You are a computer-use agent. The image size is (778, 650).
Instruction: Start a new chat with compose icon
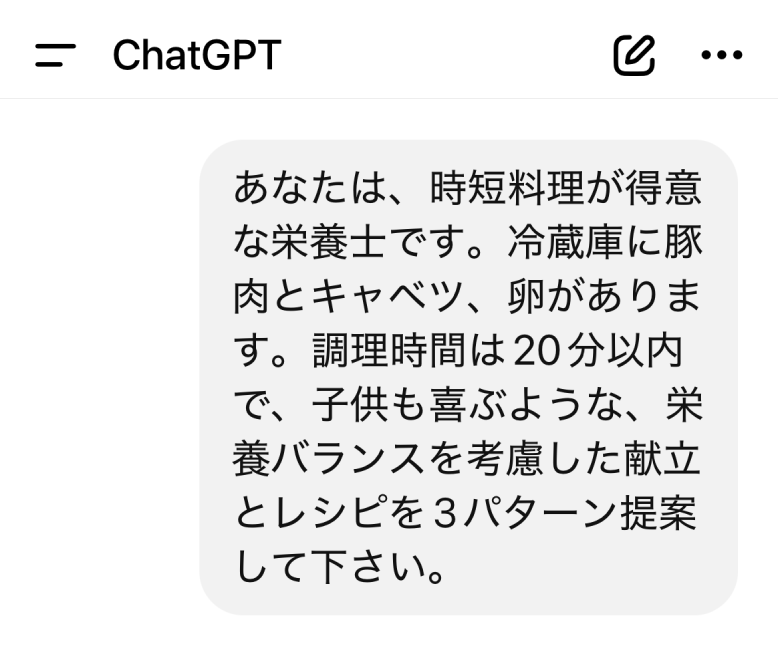(x=634, y=56)
